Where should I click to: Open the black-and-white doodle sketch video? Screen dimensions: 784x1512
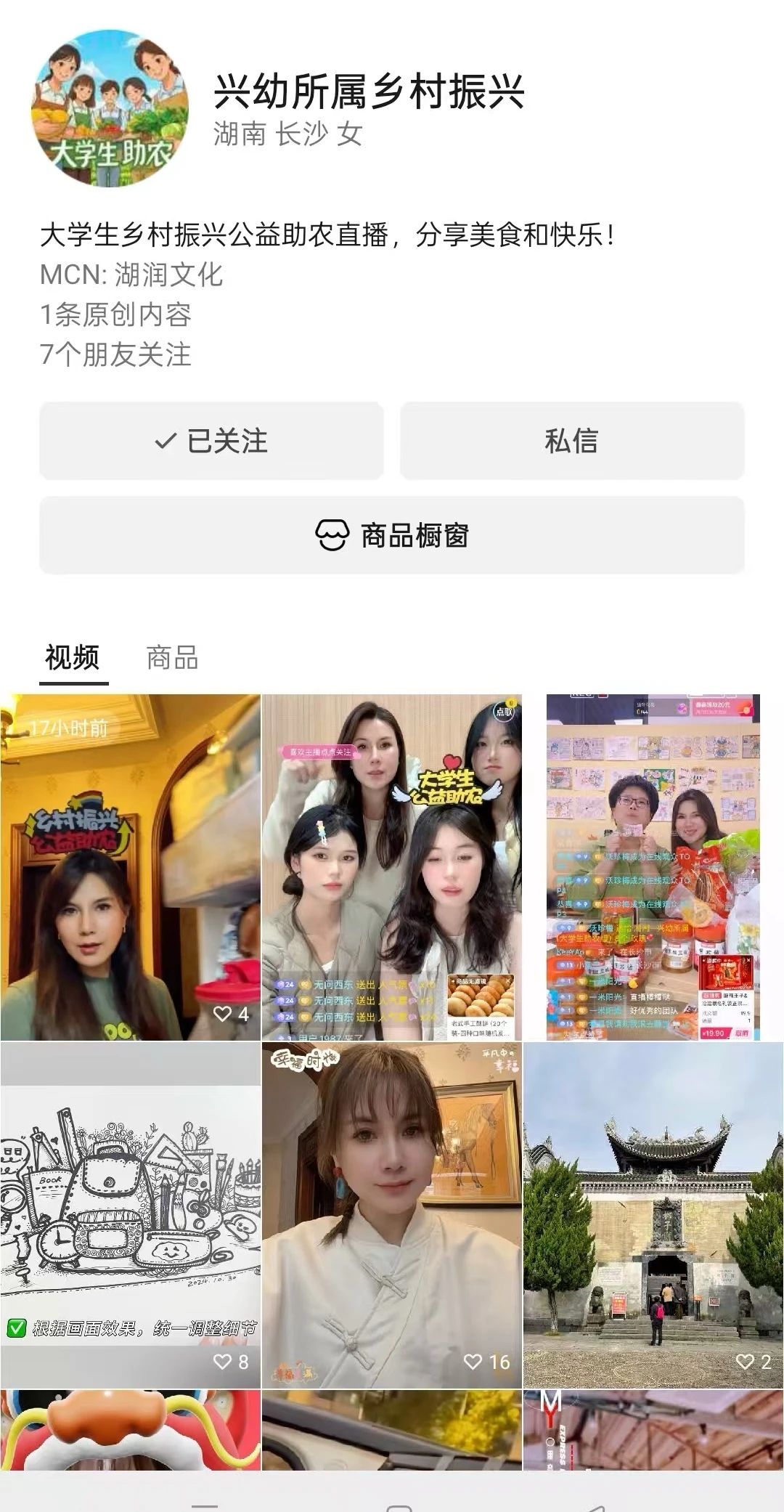pos(131,1214)
